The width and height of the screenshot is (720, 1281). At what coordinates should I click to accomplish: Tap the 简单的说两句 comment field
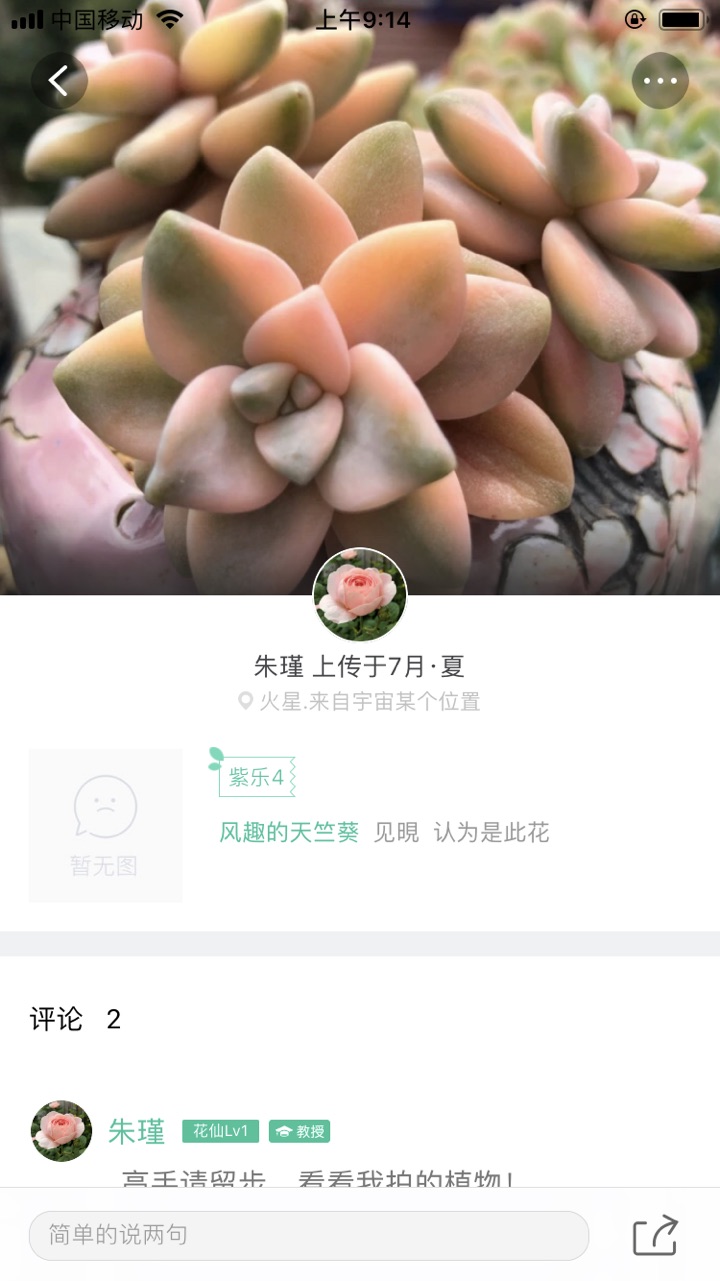click(x=308, y=1235)
